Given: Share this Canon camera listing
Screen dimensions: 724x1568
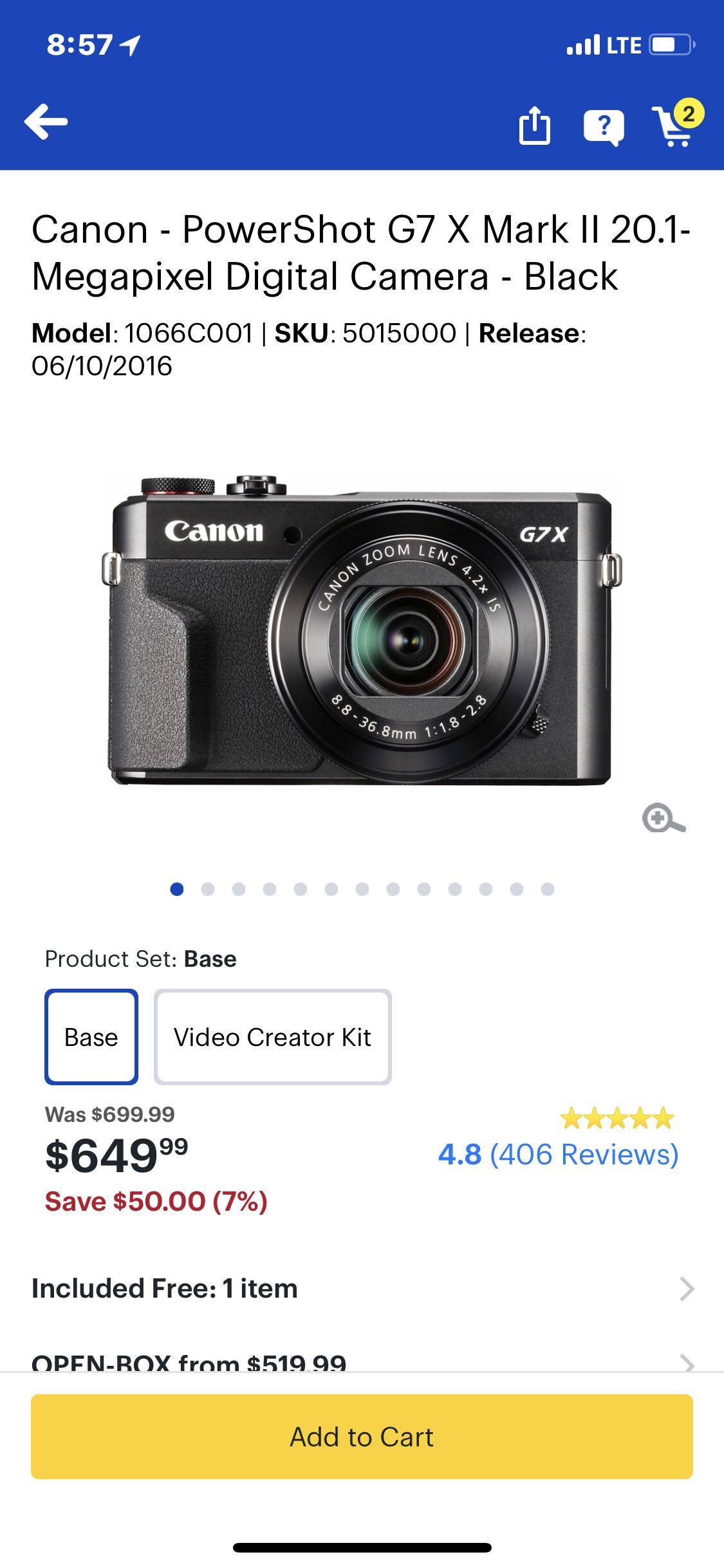Looking at the screenshot, I should pos(535,126).
